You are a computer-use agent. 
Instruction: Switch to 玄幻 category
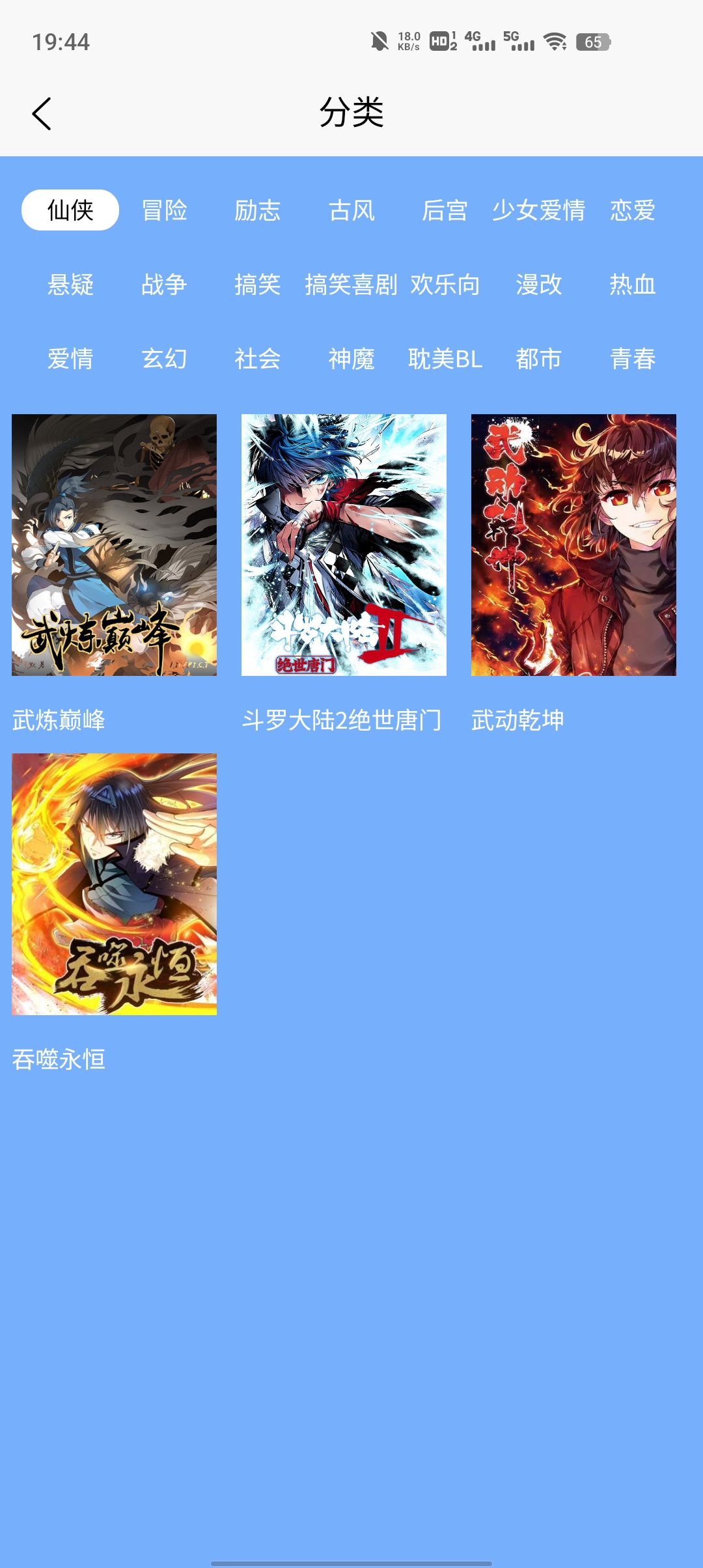point(164,359)
